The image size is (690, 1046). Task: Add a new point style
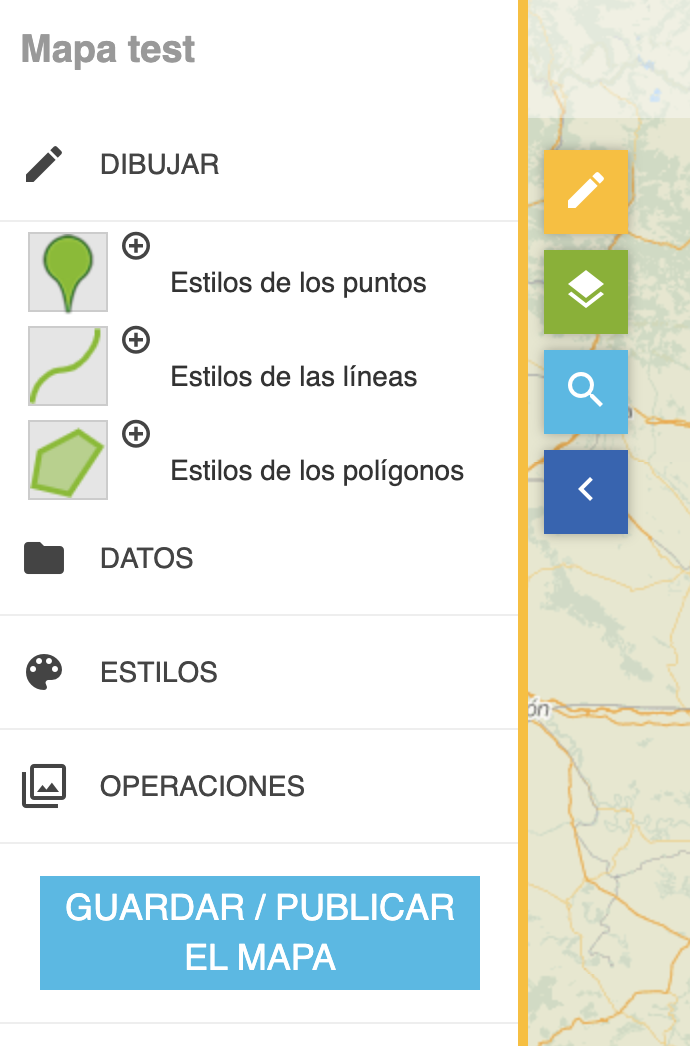pos(136,246)
